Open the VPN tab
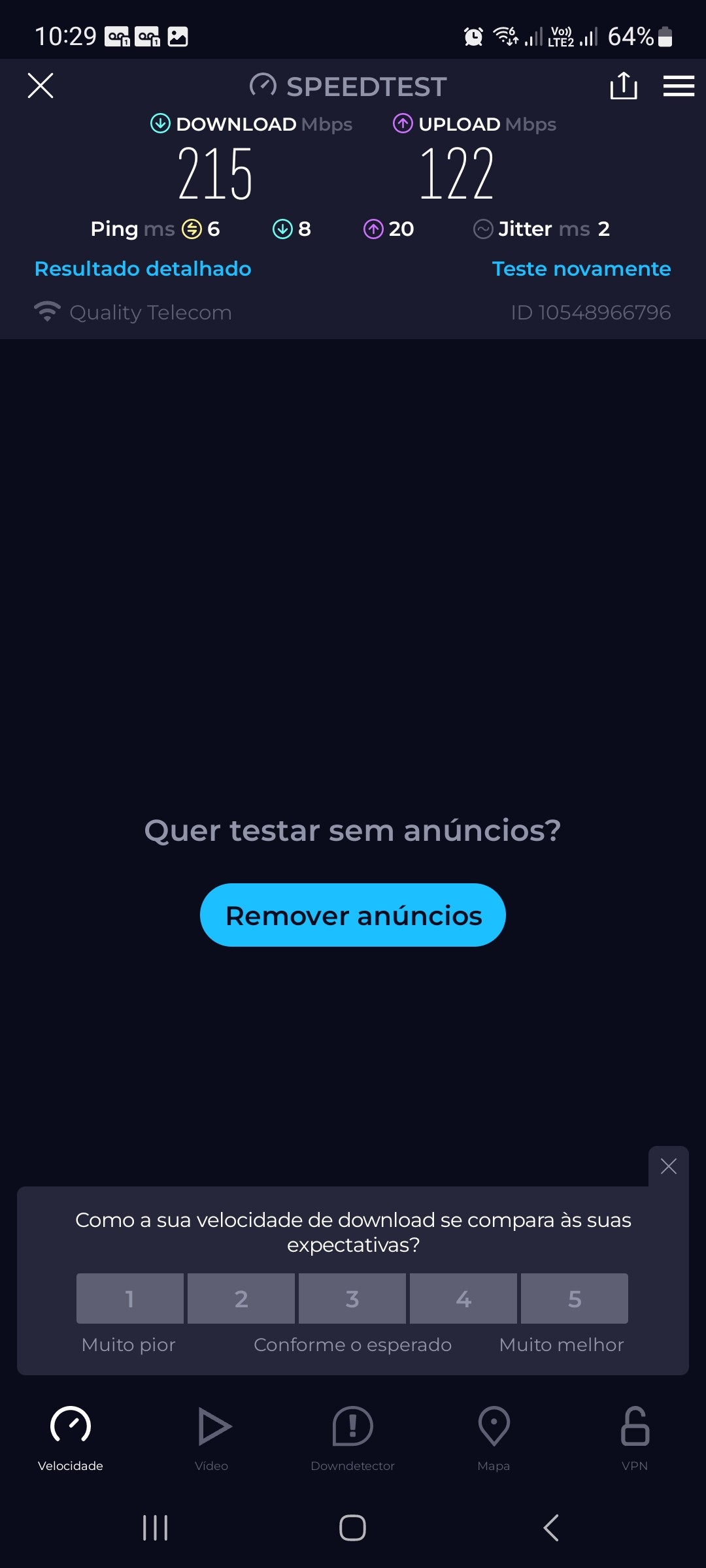706x1568 pixels. click(x=635, y=1437)
